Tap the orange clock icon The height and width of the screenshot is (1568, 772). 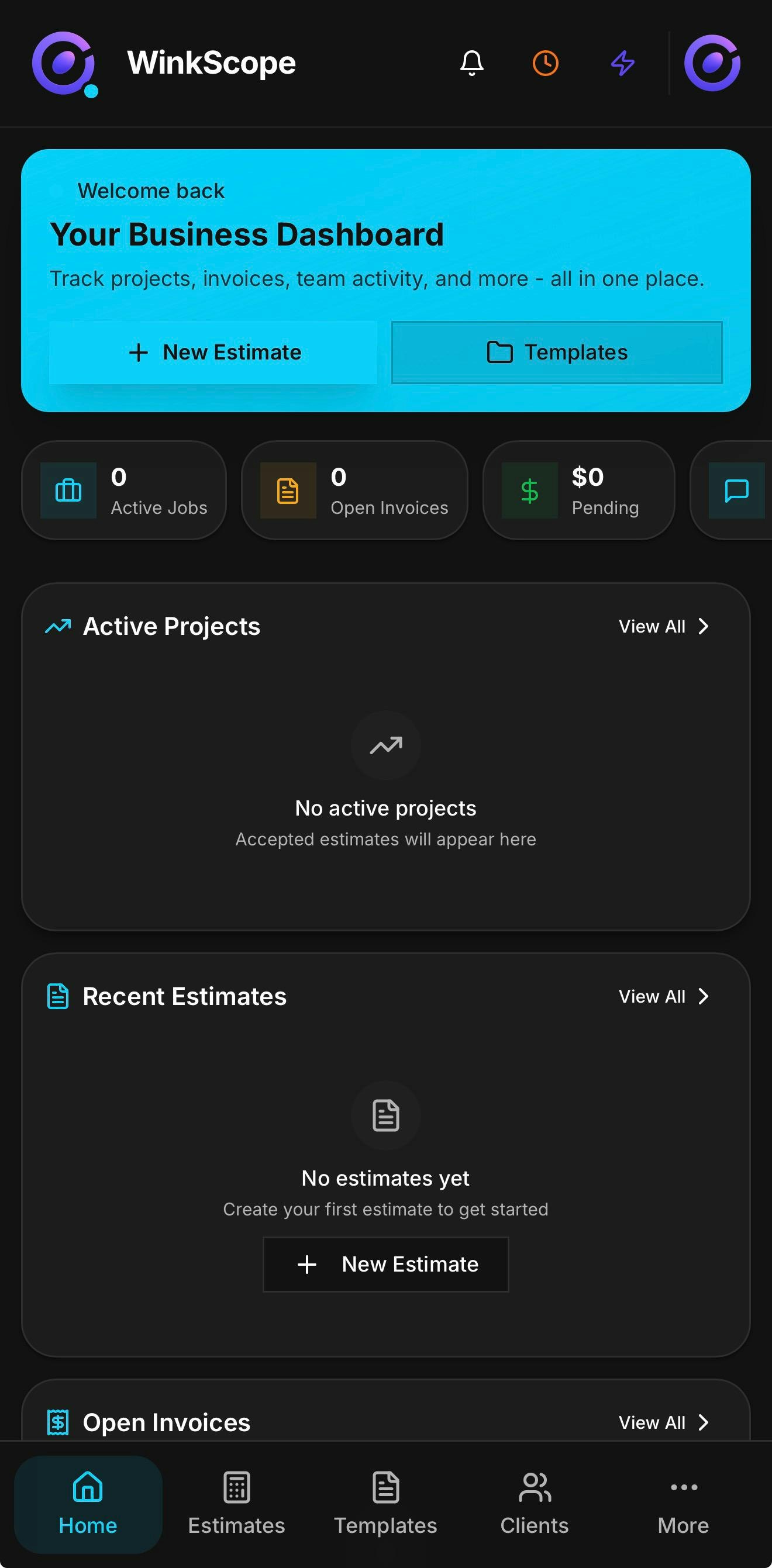546,63
